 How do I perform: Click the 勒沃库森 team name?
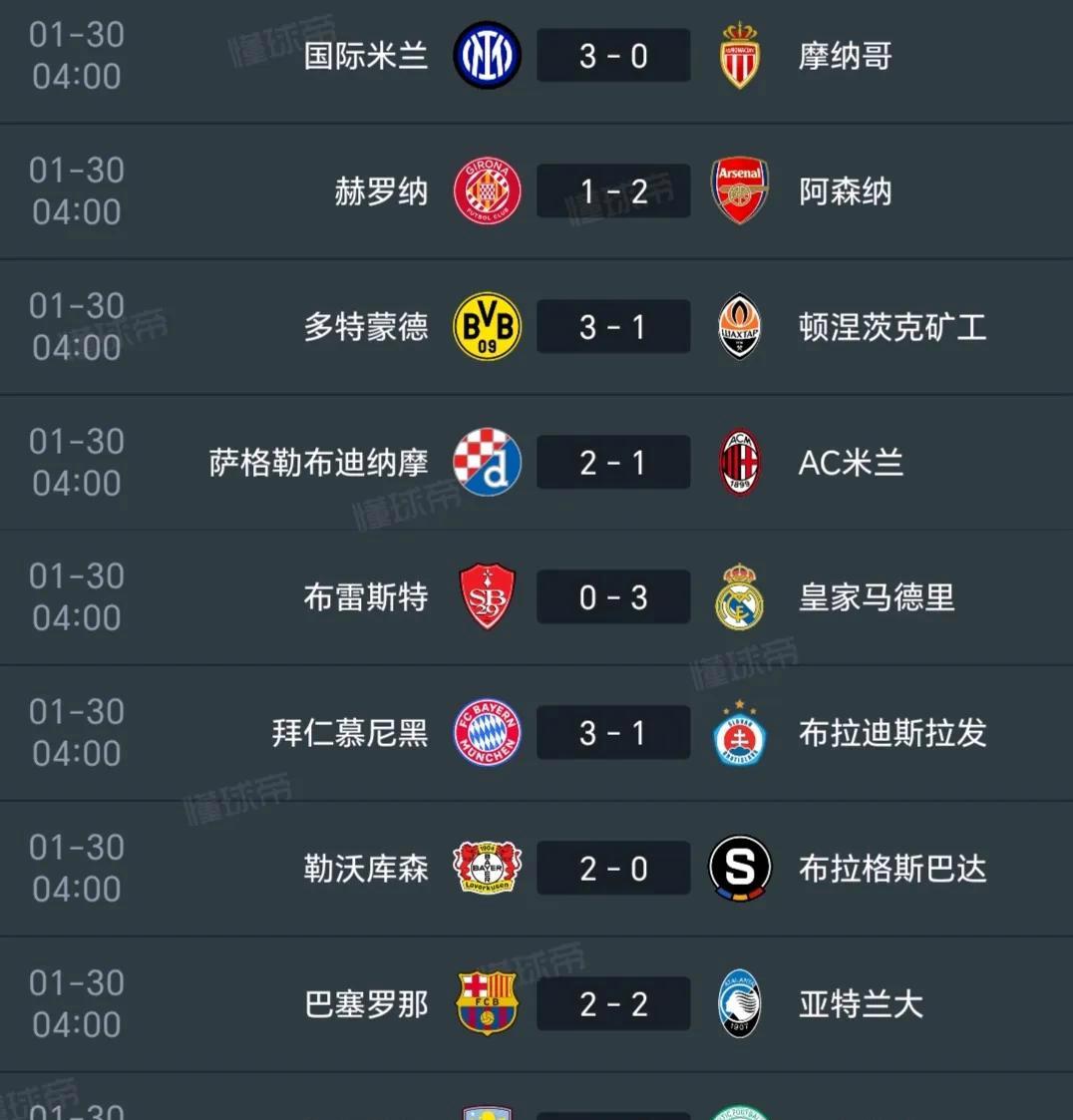[365, 869]
